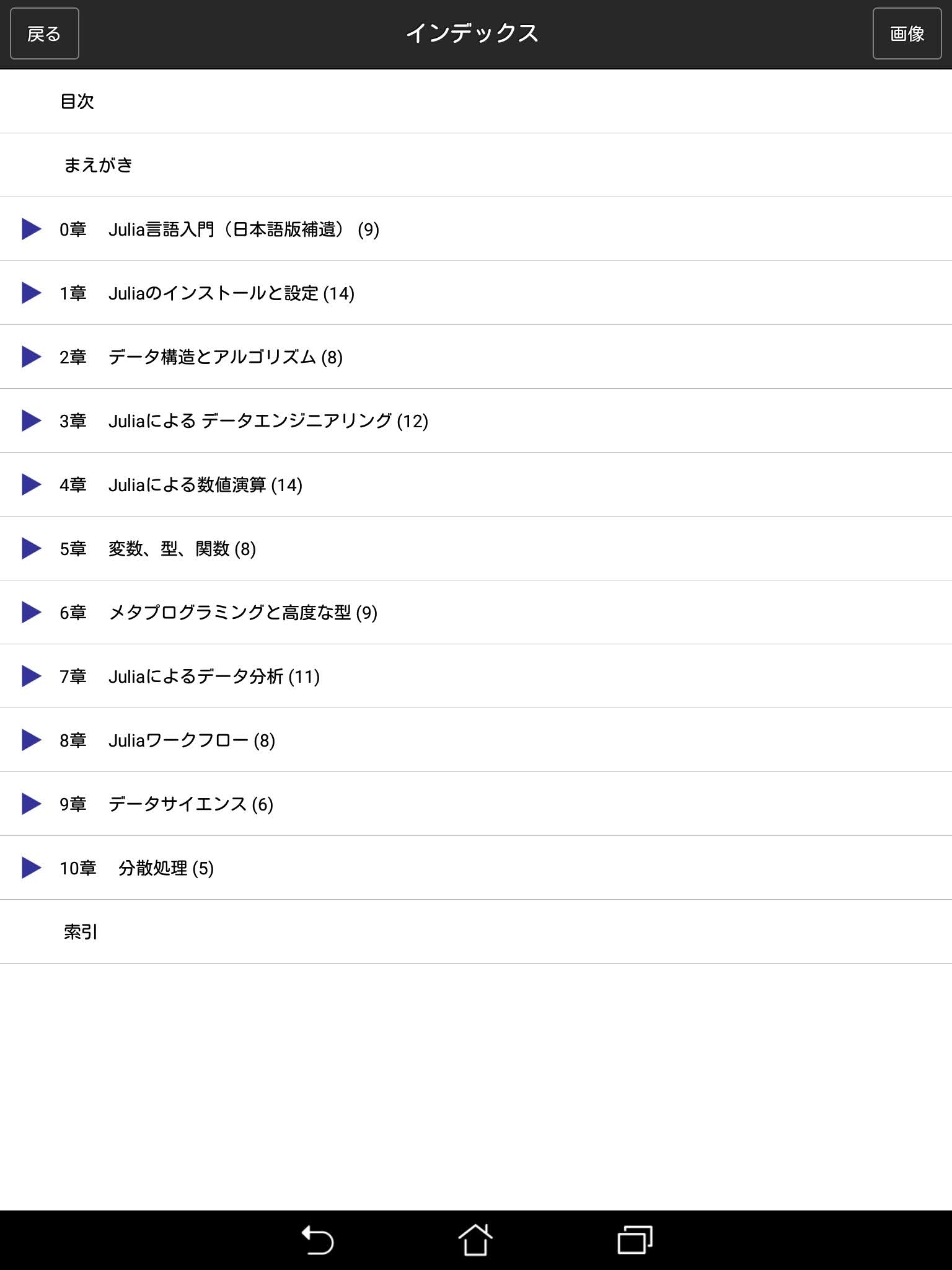Tap the blue arrow next to 4章
Screen dimensions: 952x1270
point(31,485)
